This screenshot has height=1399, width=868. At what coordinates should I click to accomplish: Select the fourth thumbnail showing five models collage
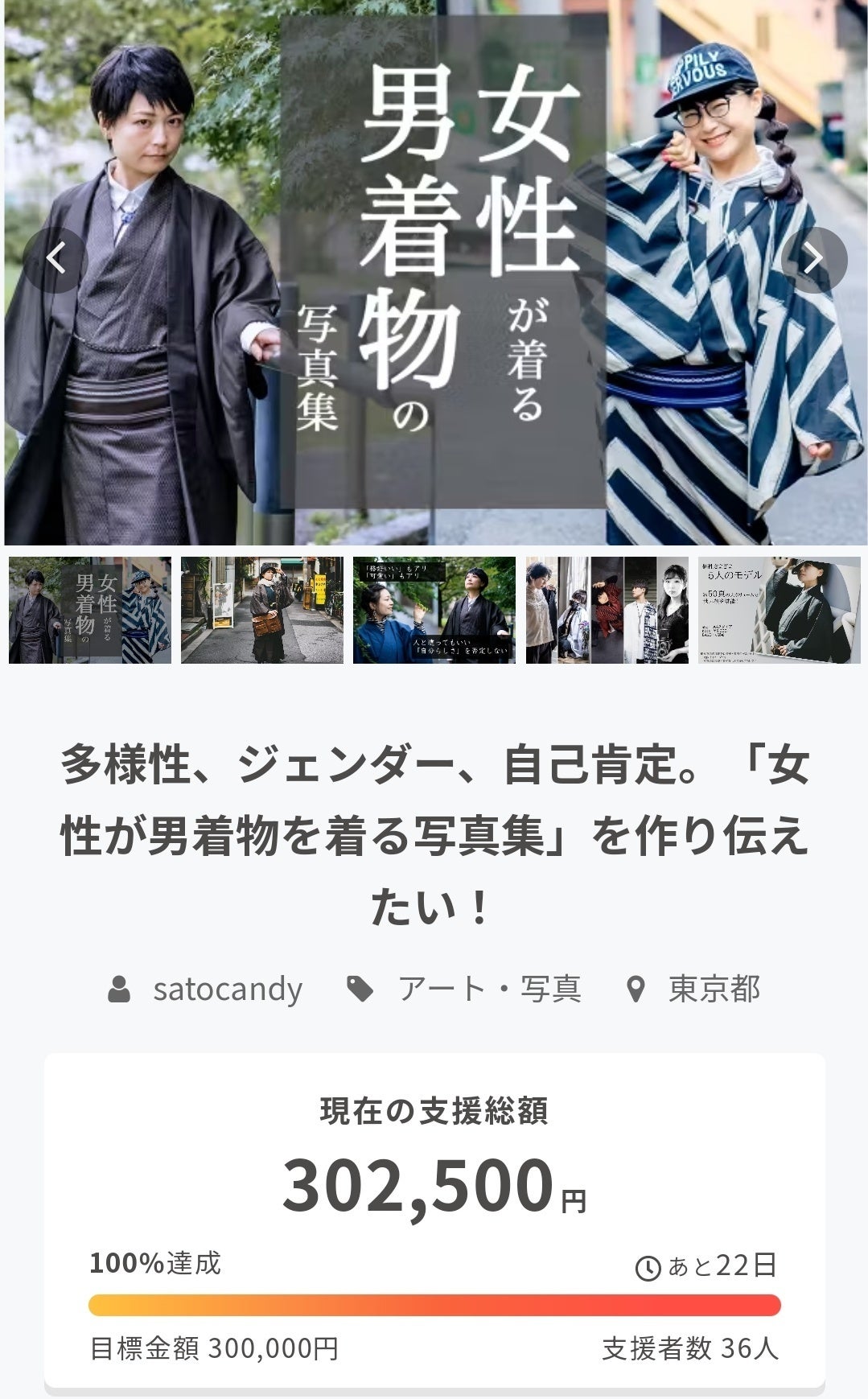pyautogui.click(x=607, y=611)
